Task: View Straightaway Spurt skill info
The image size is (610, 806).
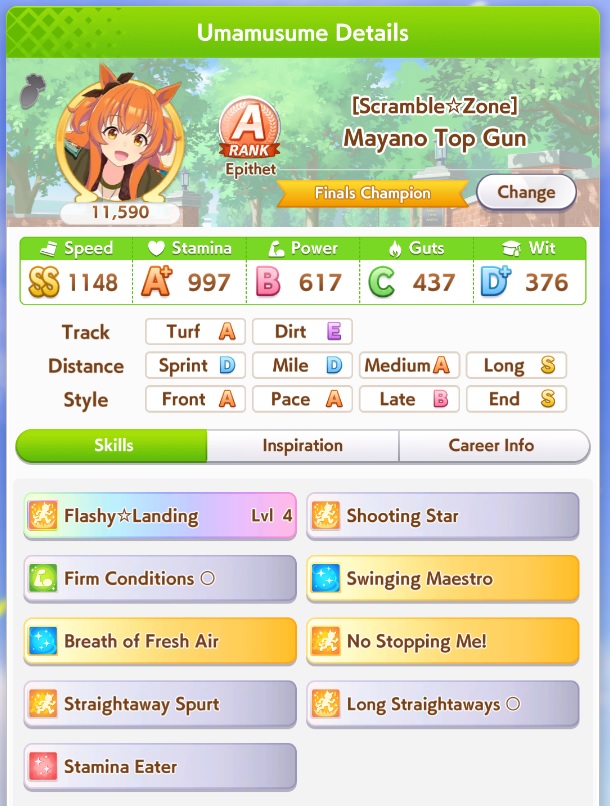Action: [160, 704]
